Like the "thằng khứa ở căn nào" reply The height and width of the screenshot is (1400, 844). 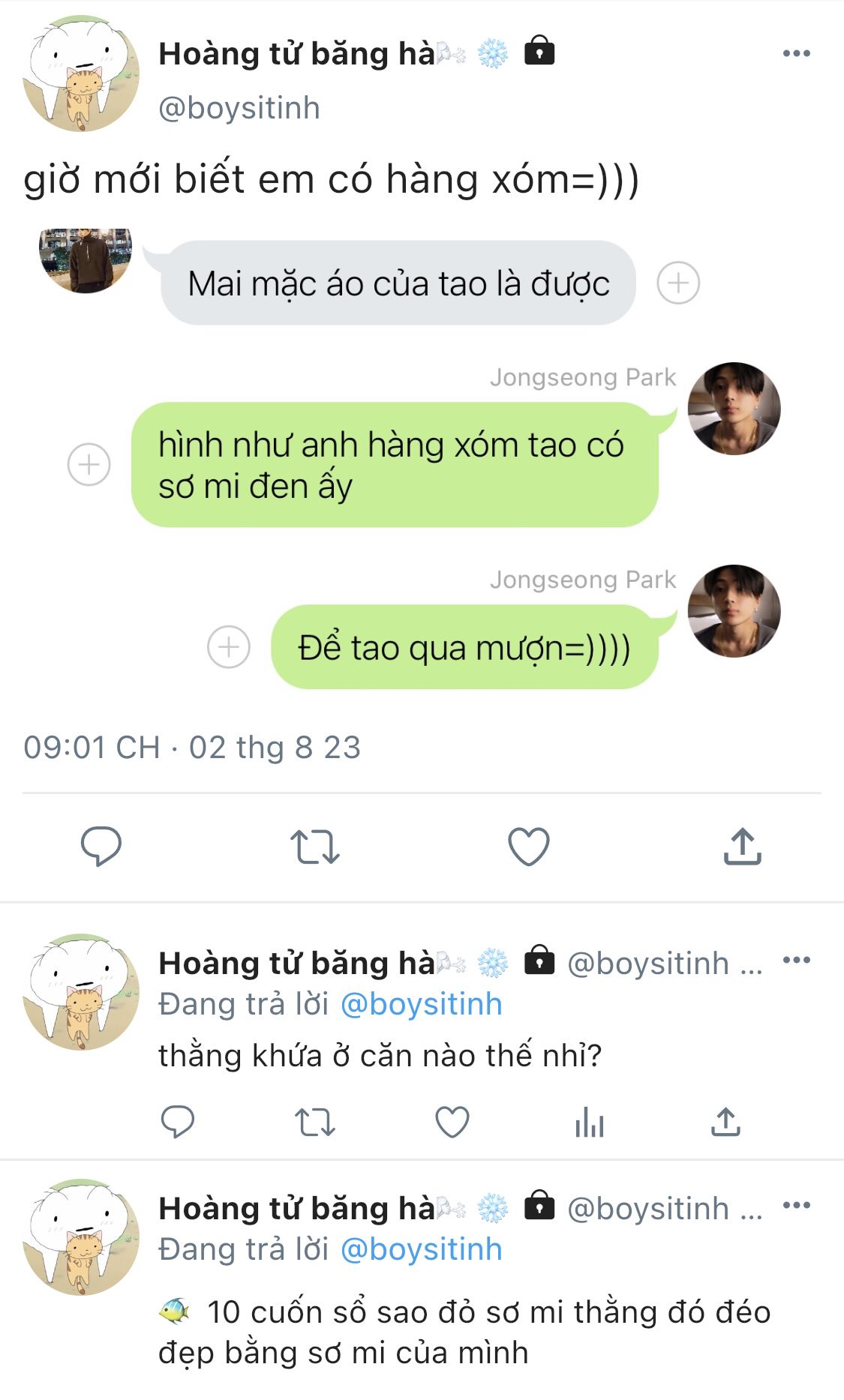[x=452, y=1123]
